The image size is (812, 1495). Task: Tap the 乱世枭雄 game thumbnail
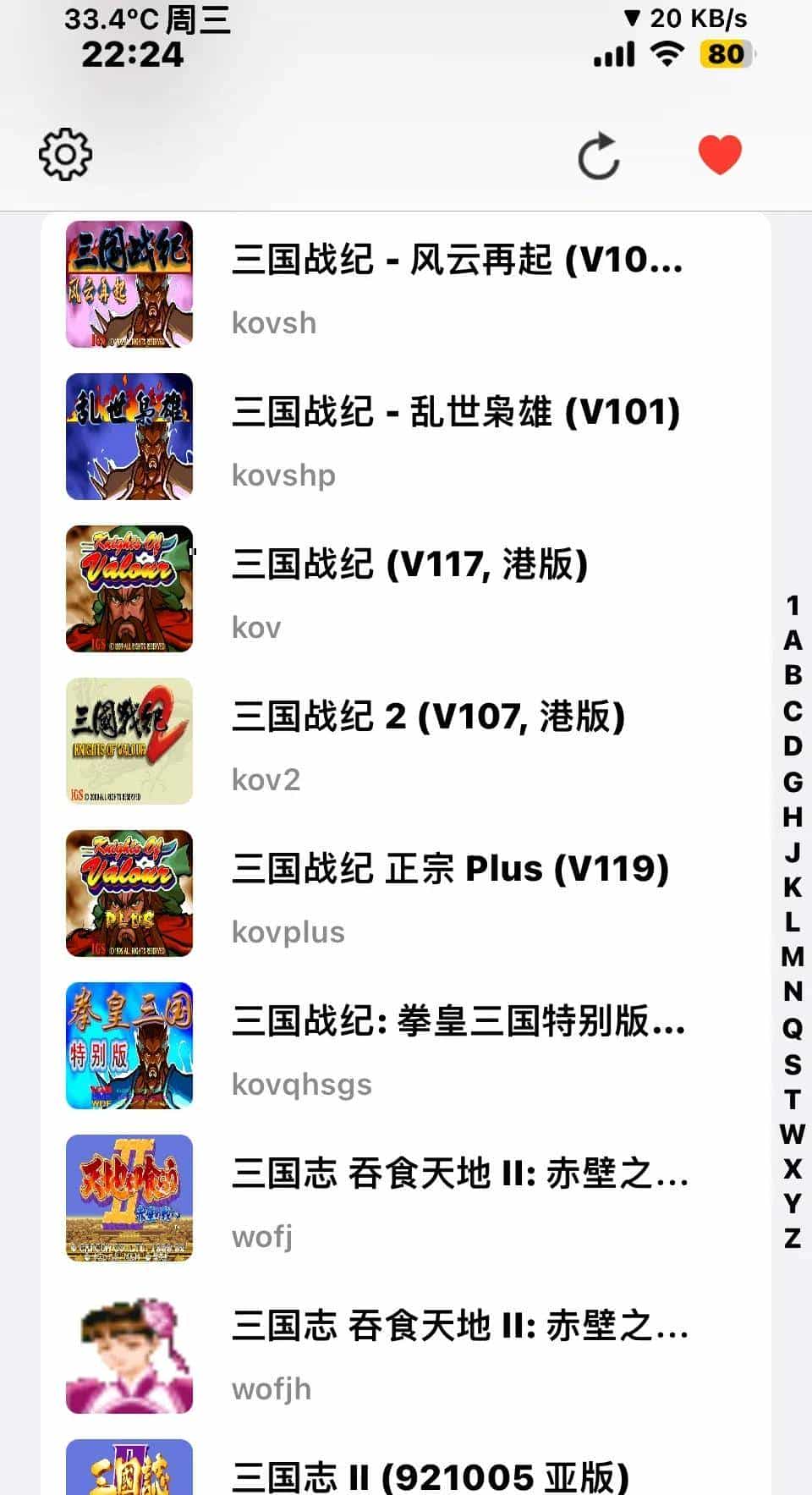click(x=129, y=435)
